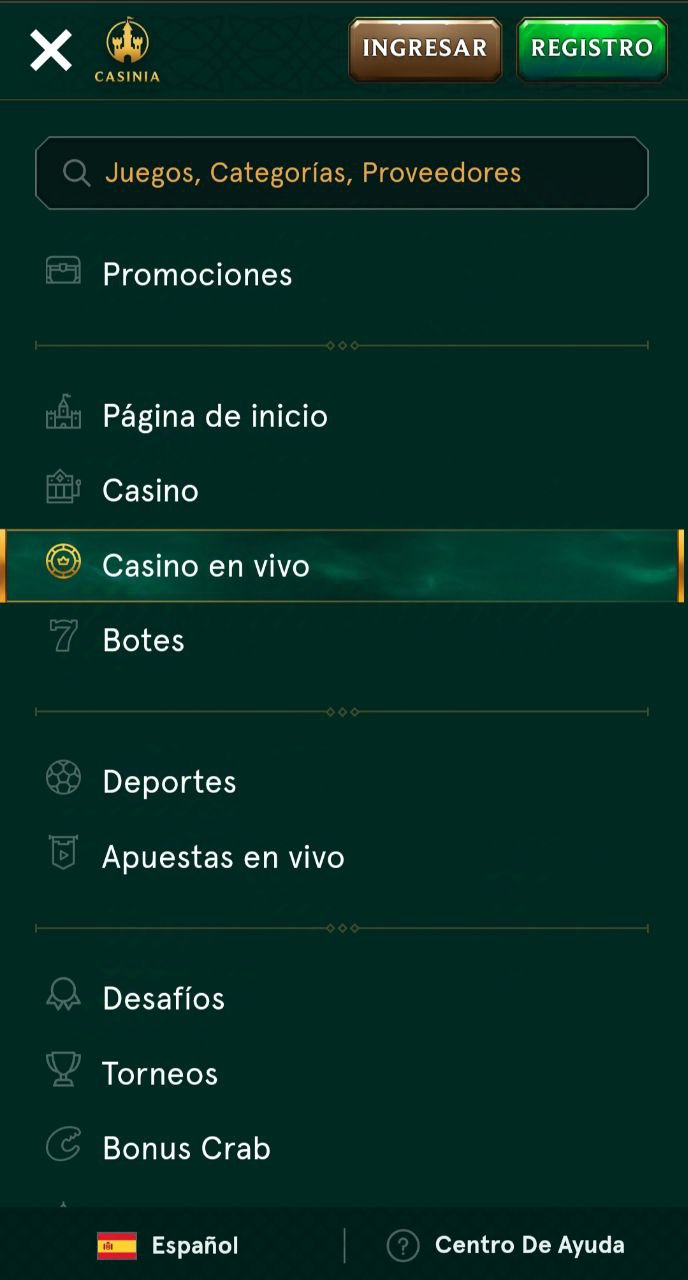Open Centro De Ayuda
This screenshot has height=1280, width=688.
pyautogui.click(x=506, y=1245)
